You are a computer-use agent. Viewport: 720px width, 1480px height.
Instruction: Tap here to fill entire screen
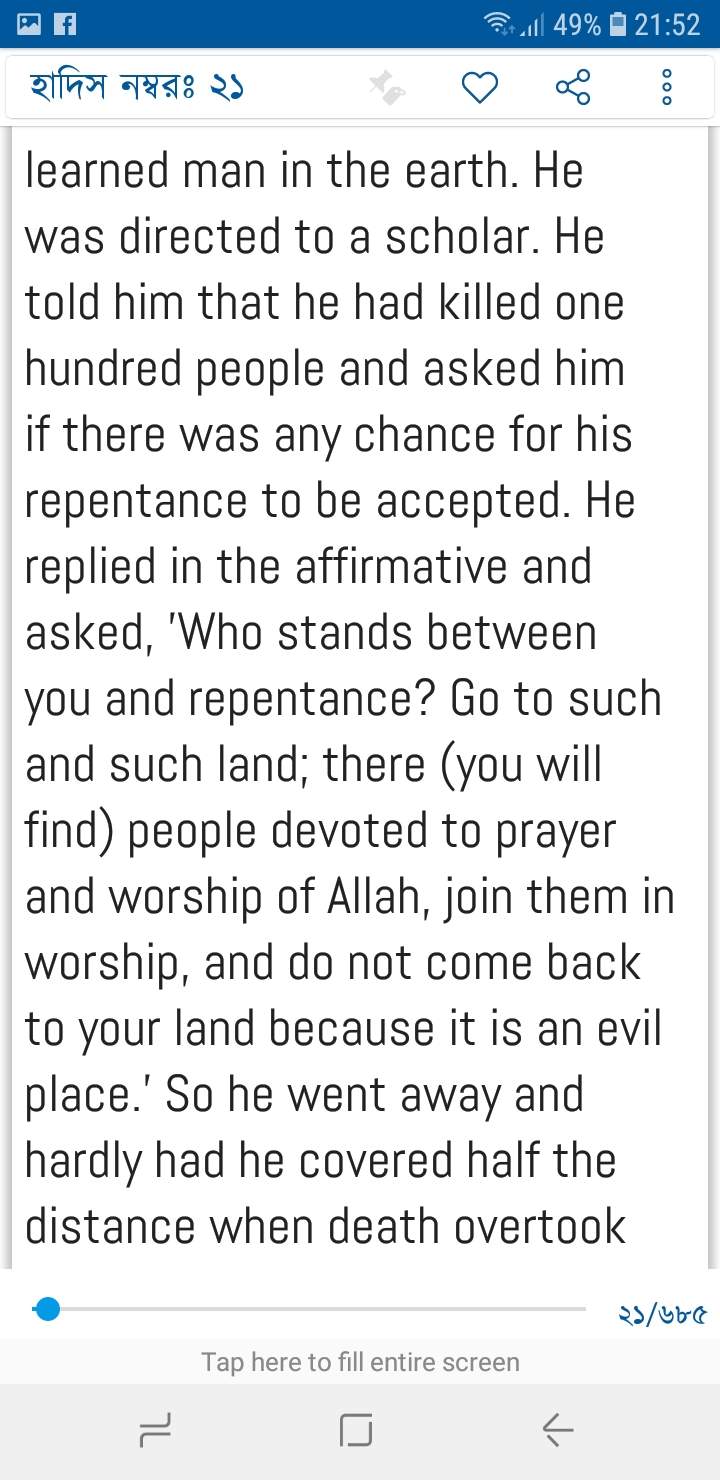(360, 1362)
